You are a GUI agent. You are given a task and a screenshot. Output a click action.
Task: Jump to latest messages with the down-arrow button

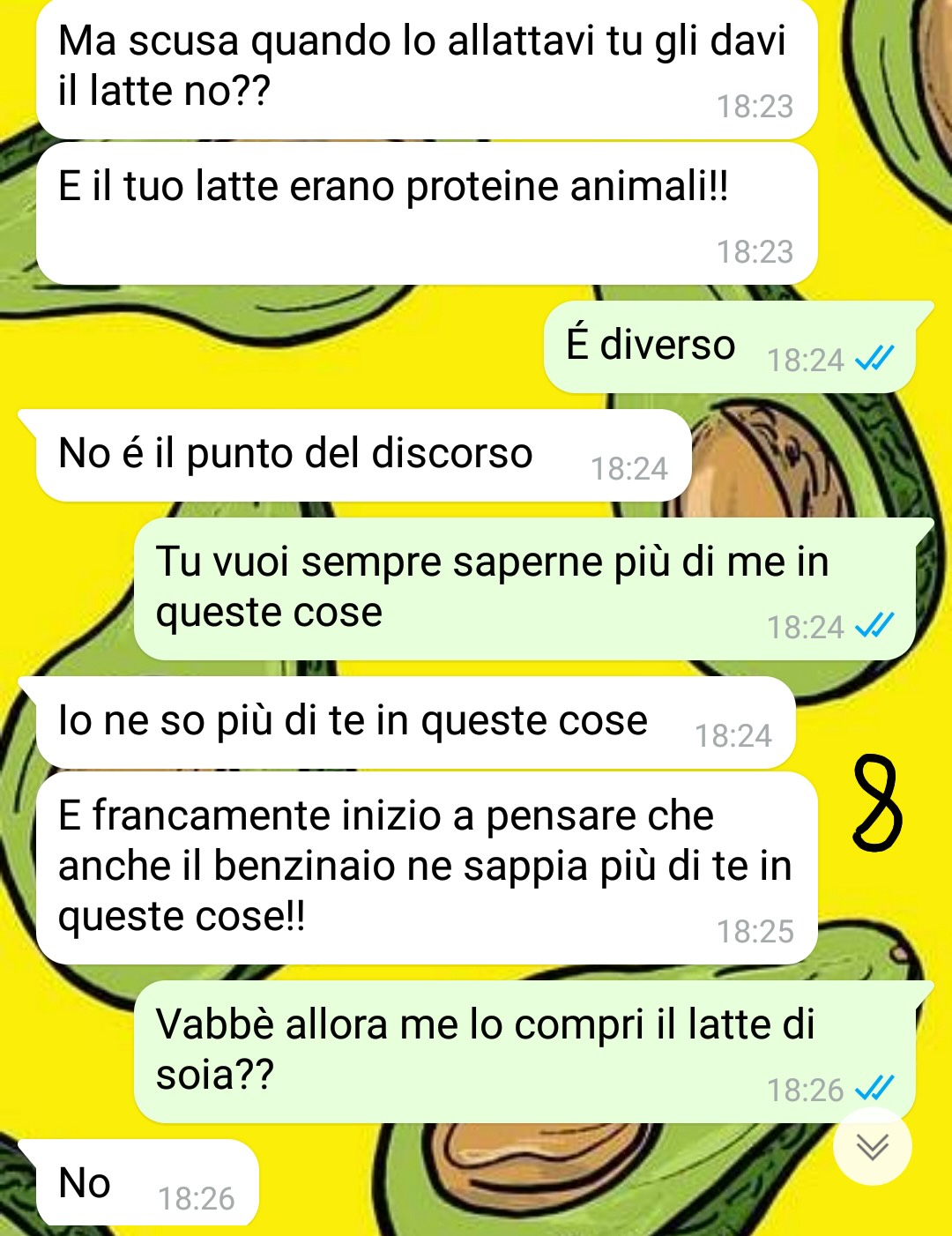click(x=872, y=1147)
